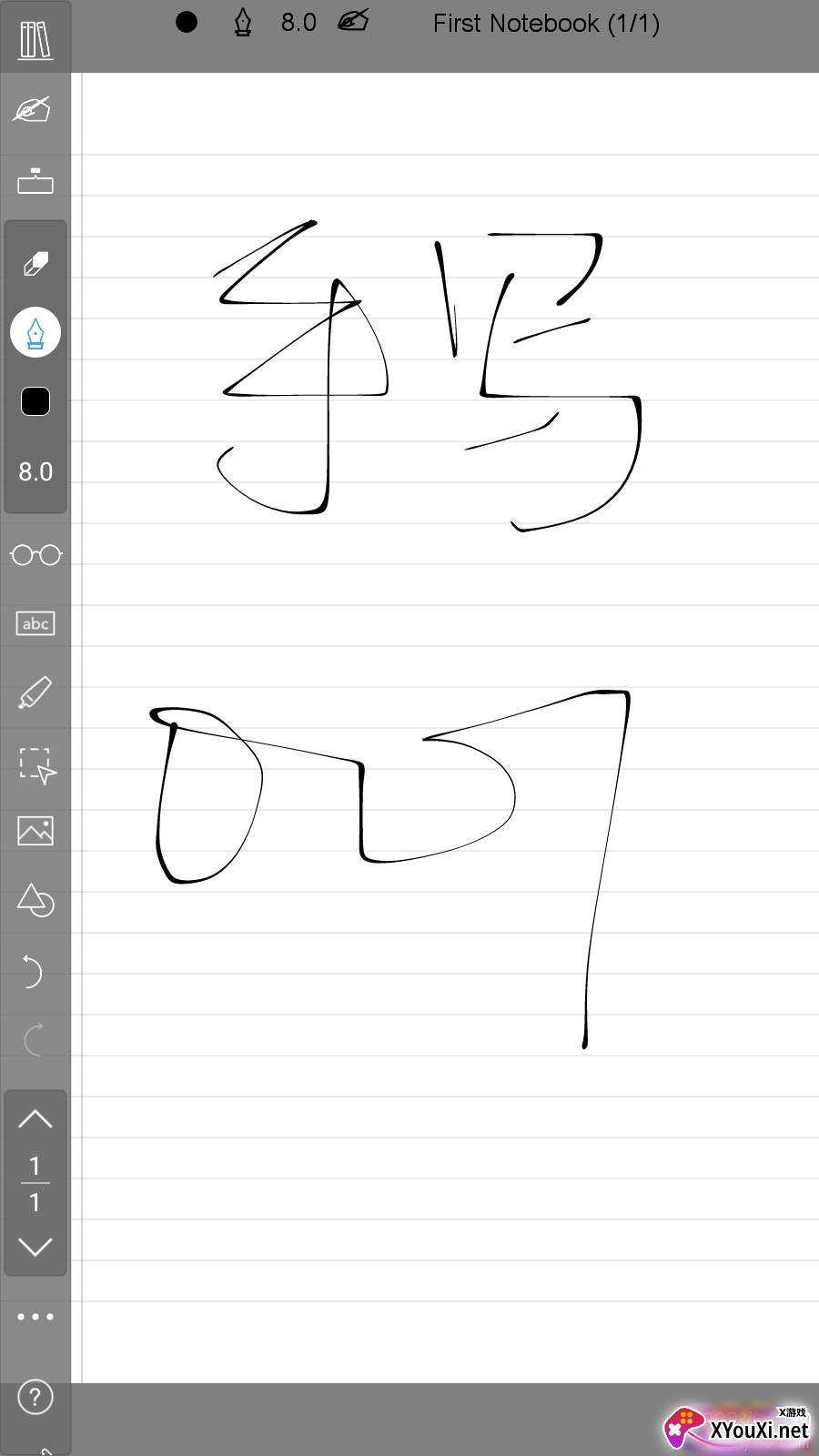Select the abc text tool

[x=35, y=623]
